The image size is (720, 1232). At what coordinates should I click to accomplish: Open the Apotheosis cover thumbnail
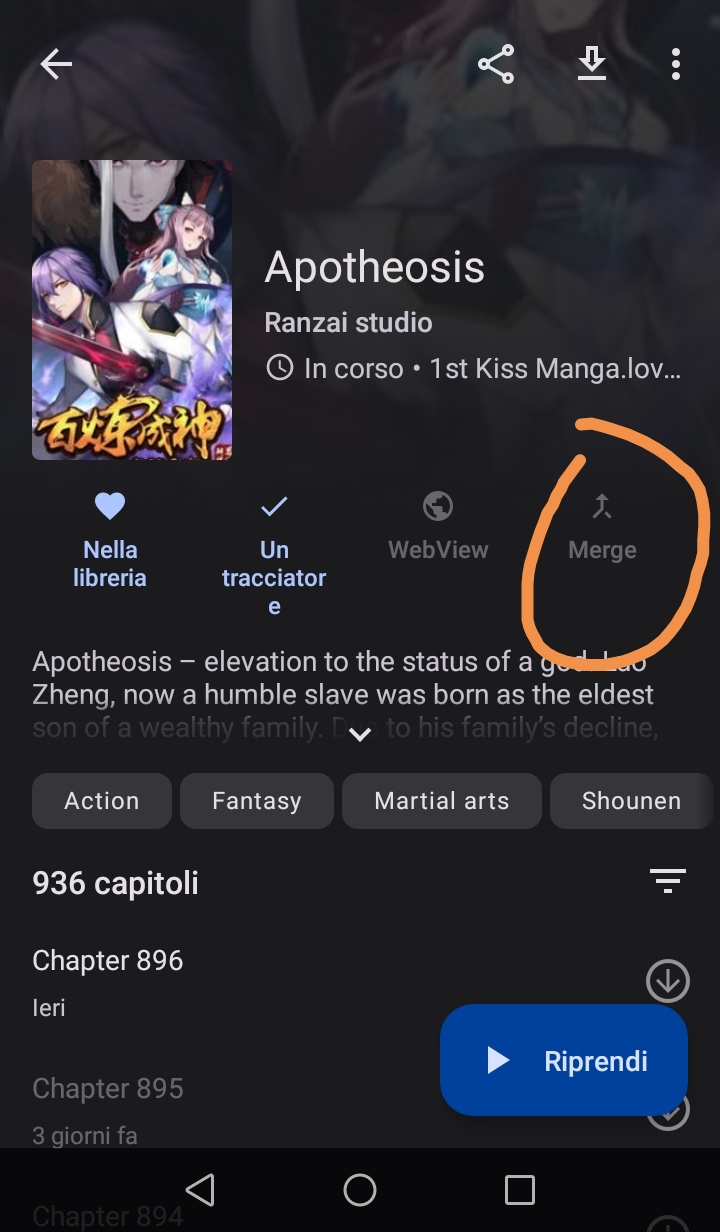pos(132,308)
